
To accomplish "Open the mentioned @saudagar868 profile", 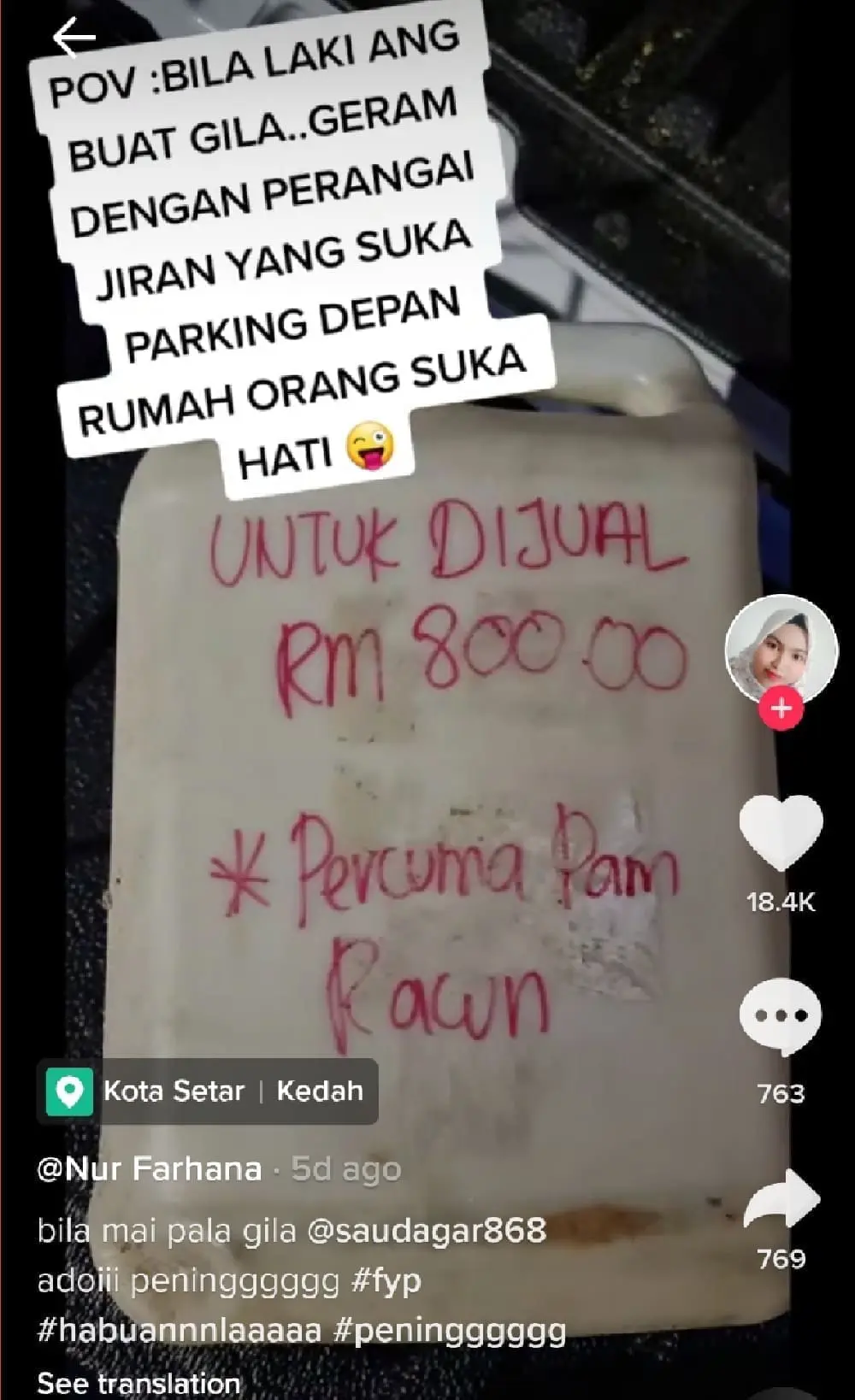I will 426,1231.
